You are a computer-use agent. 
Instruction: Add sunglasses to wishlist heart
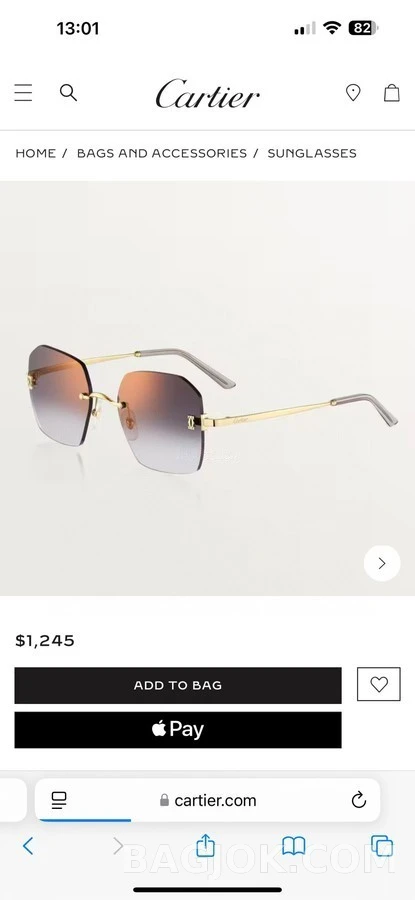pyautogui.click(x=379, y=684)
